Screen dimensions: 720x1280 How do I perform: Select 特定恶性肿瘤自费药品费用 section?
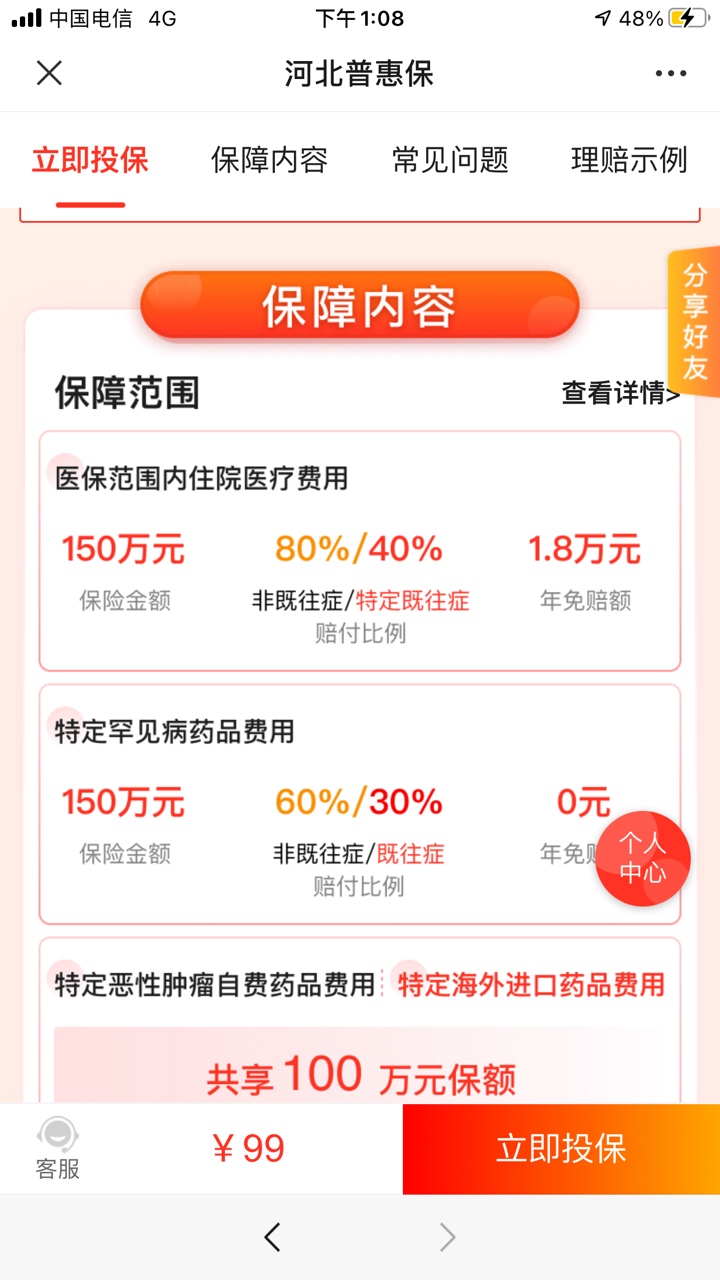pos(215,984)
